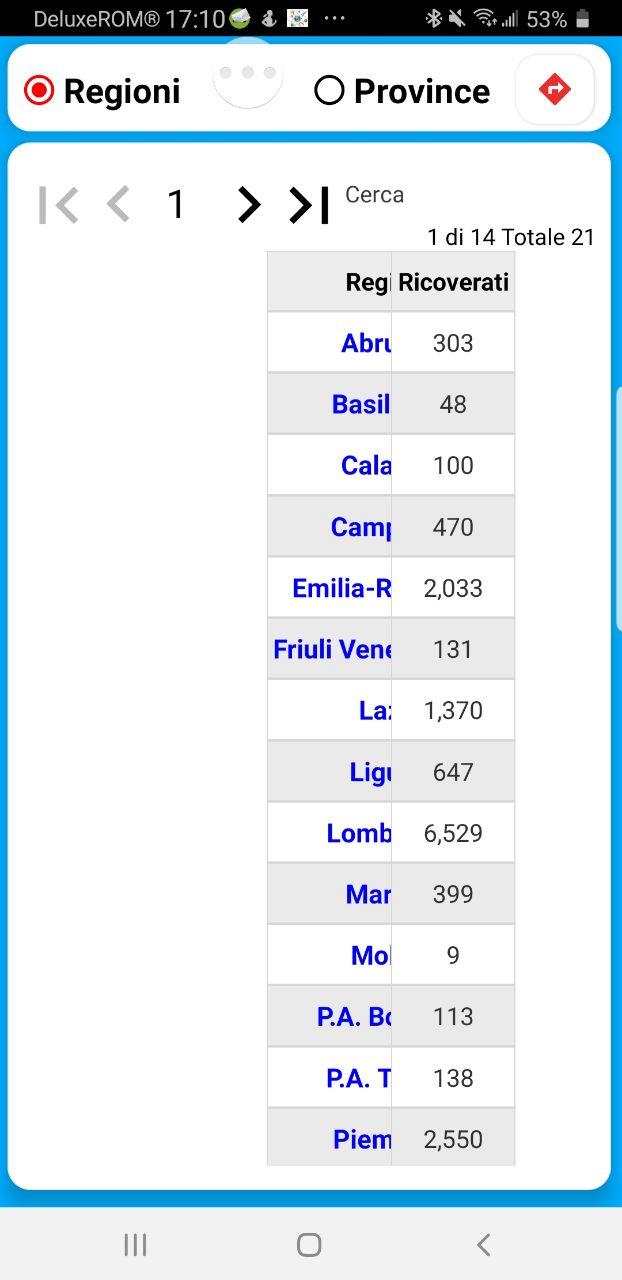Open the three-dots bubble menu
This screenshot has width=622, height=1280.
click(x=247, y=75)
